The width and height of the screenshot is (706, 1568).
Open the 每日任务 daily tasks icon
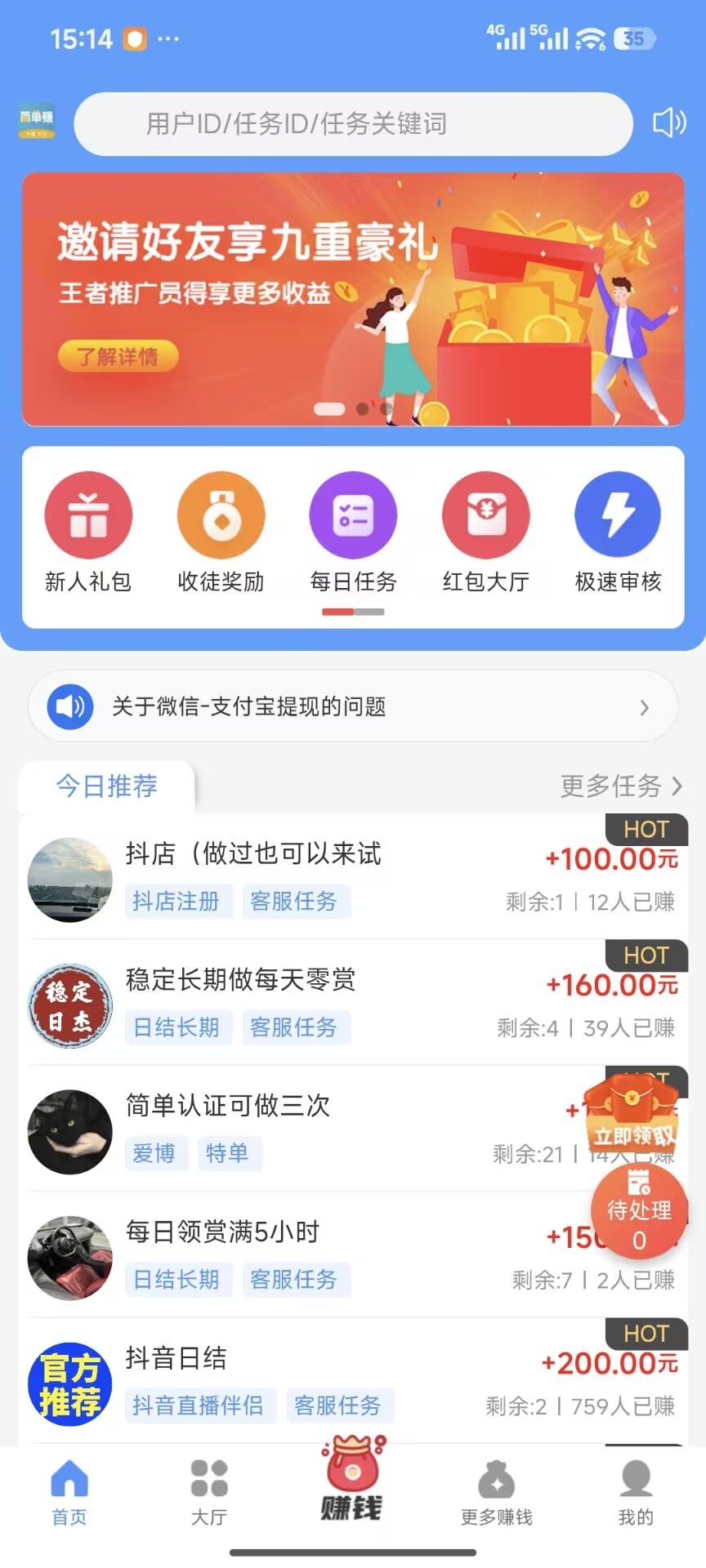click(x=353, y=514)
